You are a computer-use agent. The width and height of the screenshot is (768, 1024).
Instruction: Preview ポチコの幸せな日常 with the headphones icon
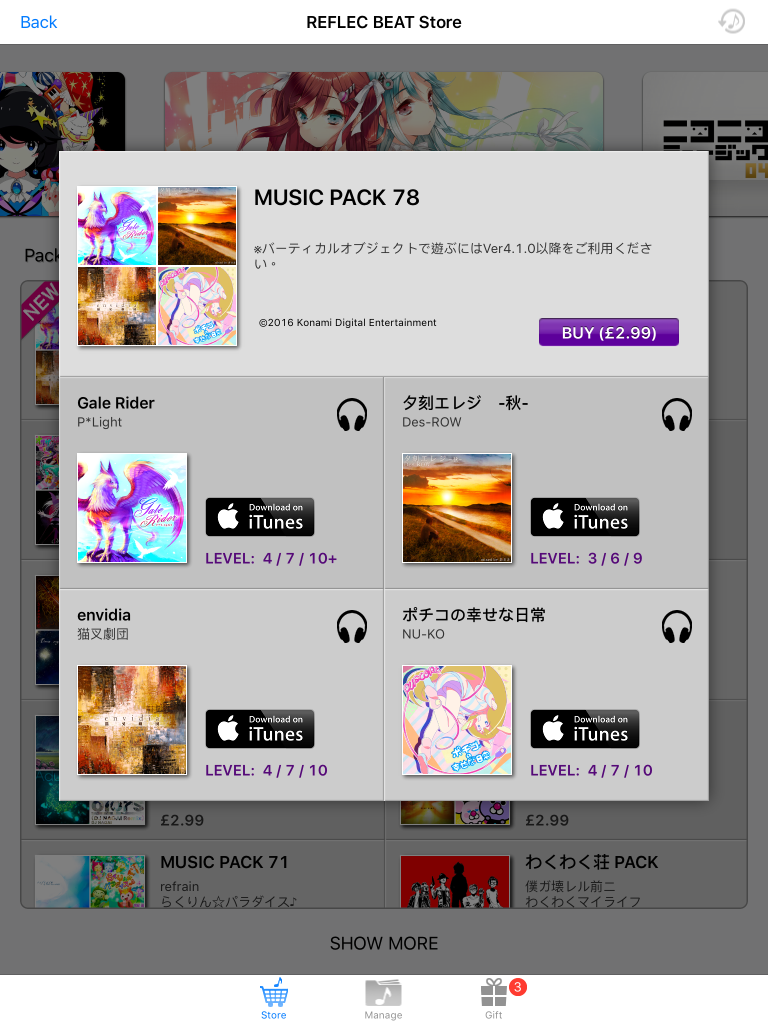(677, 627)
